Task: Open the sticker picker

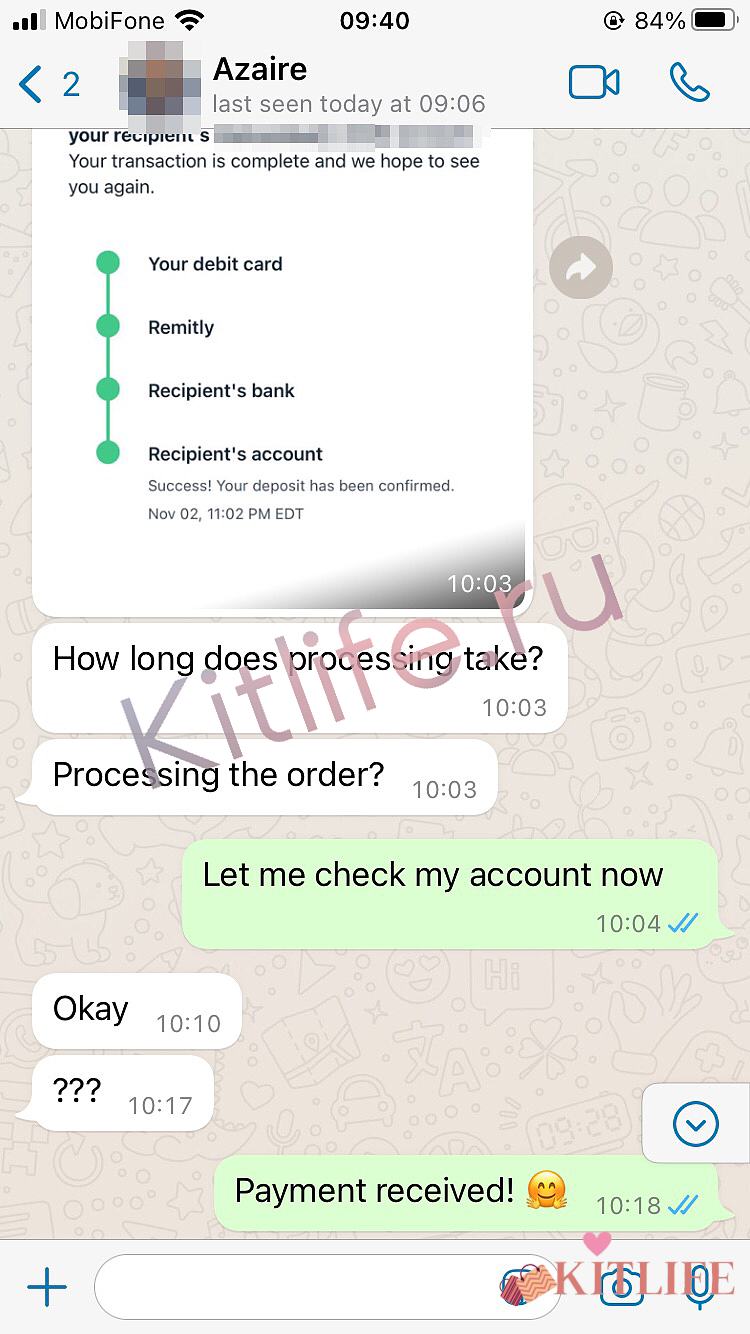Action: (516, 1288)
